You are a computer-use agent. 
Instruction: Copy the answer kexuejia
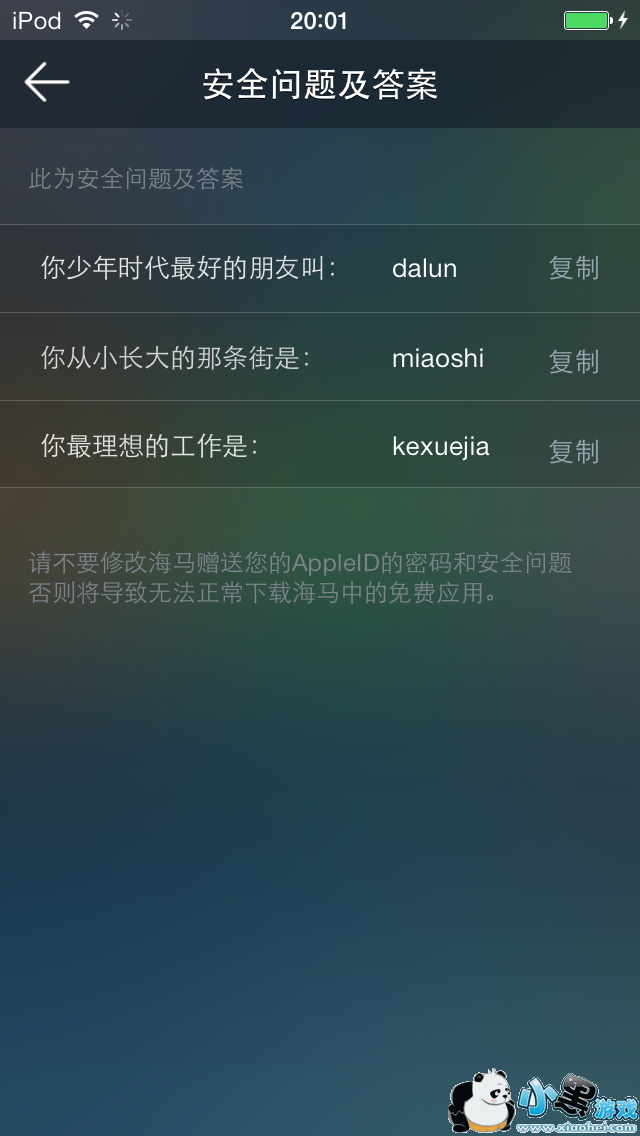573,450
